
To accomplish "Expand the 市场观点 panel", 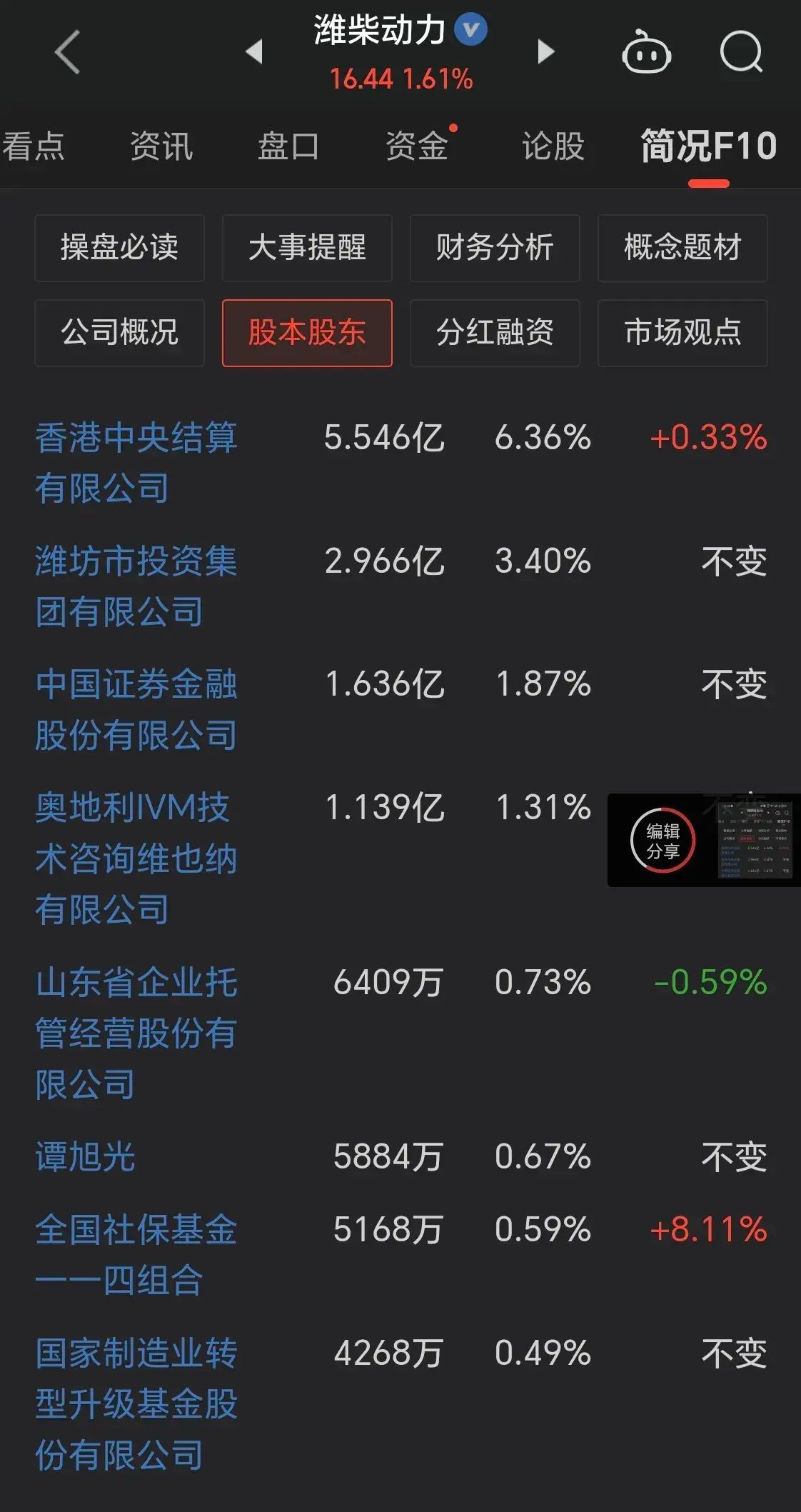I will [x=682, y=333].
